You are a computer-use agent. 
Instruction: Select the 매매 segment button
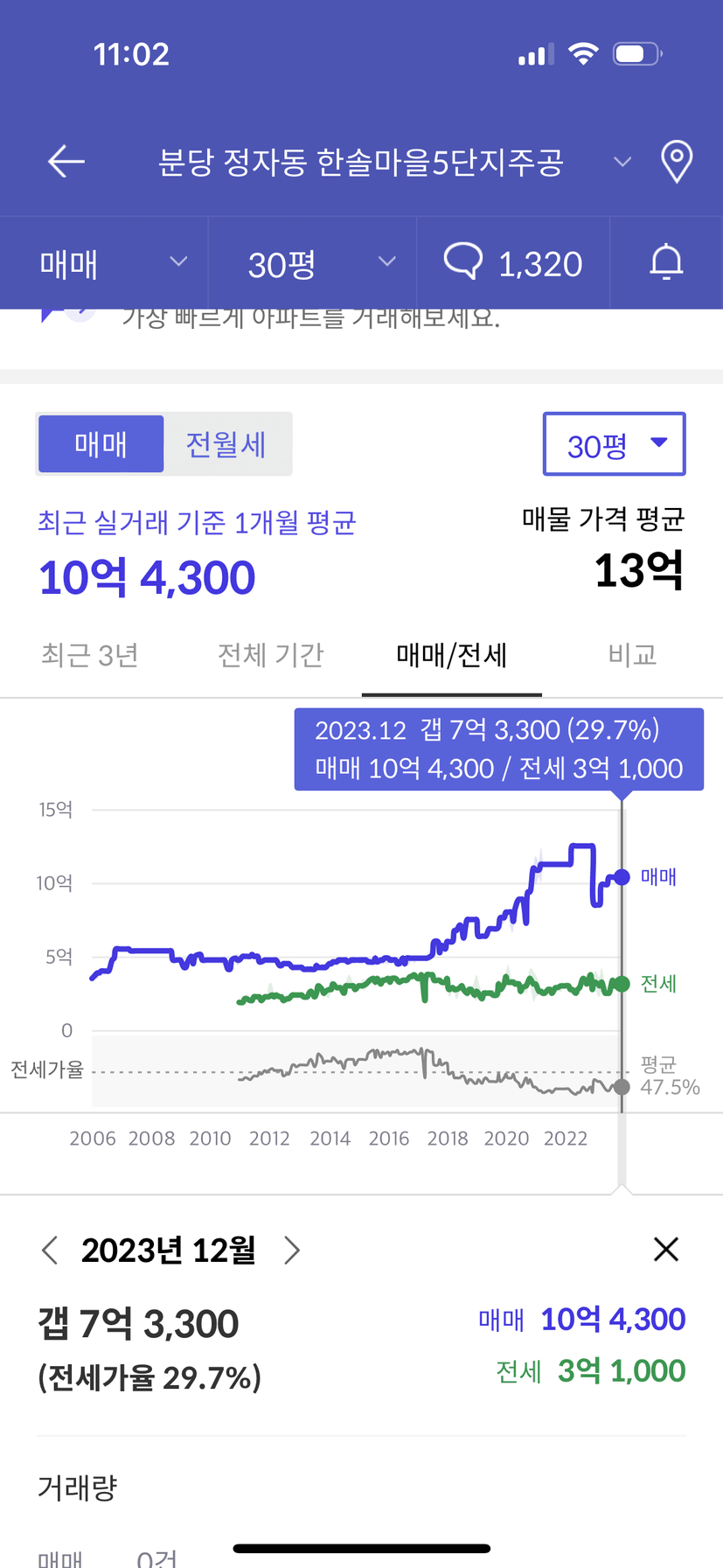(101, 444)
